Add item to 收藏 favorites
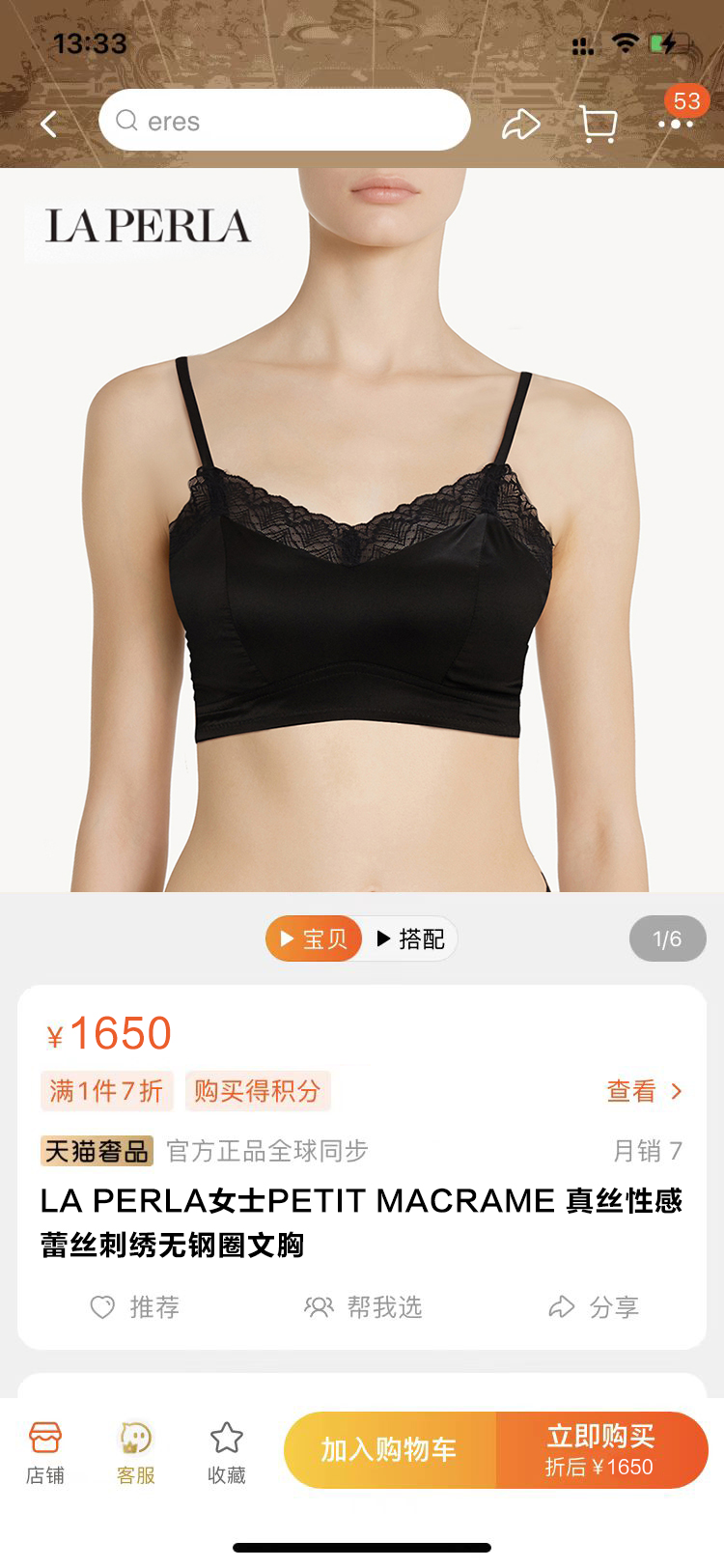The image size is (724, 1568). (227, 1452)
